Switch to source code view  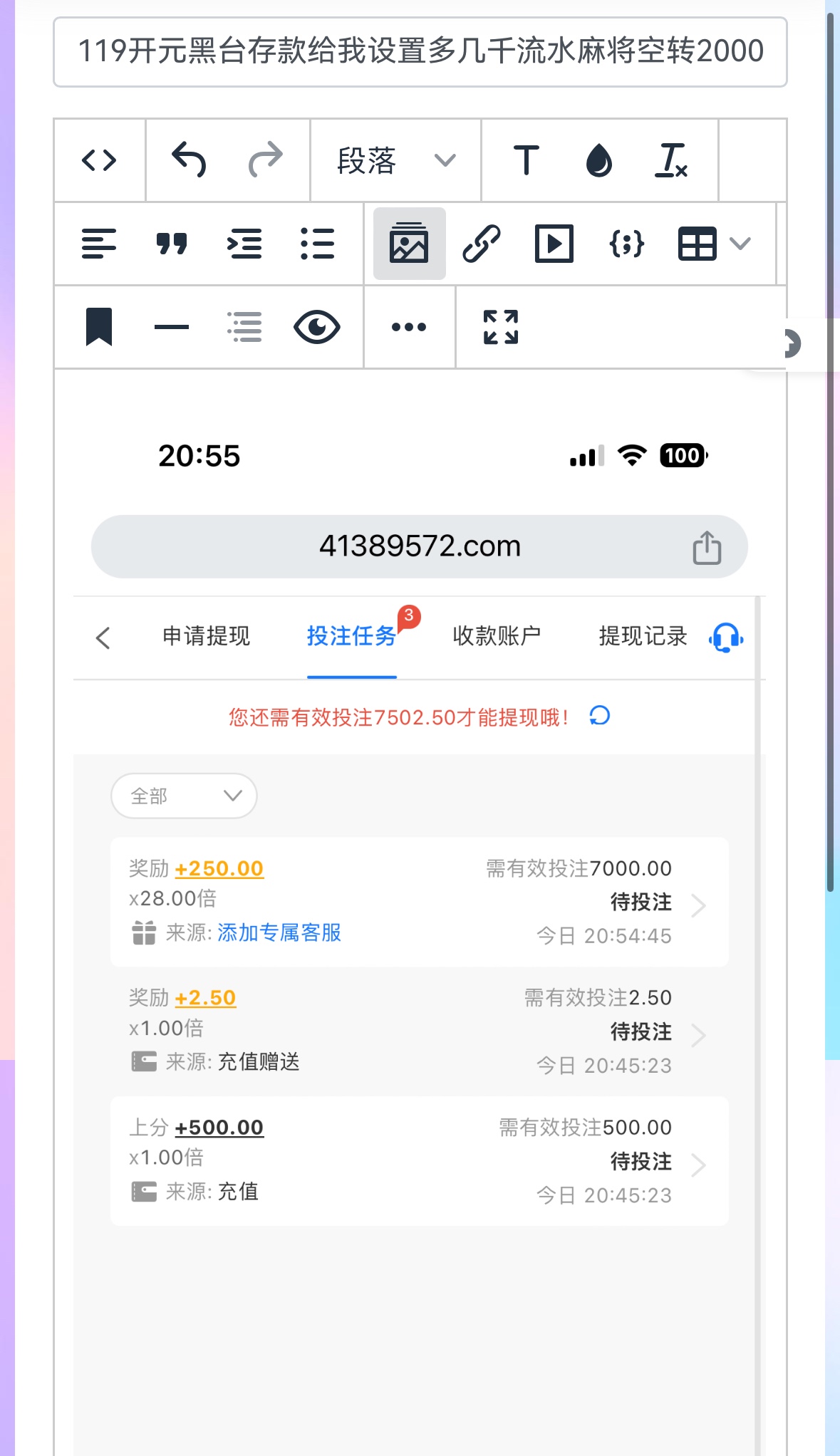pyautogui.click(x=99, y=160)
